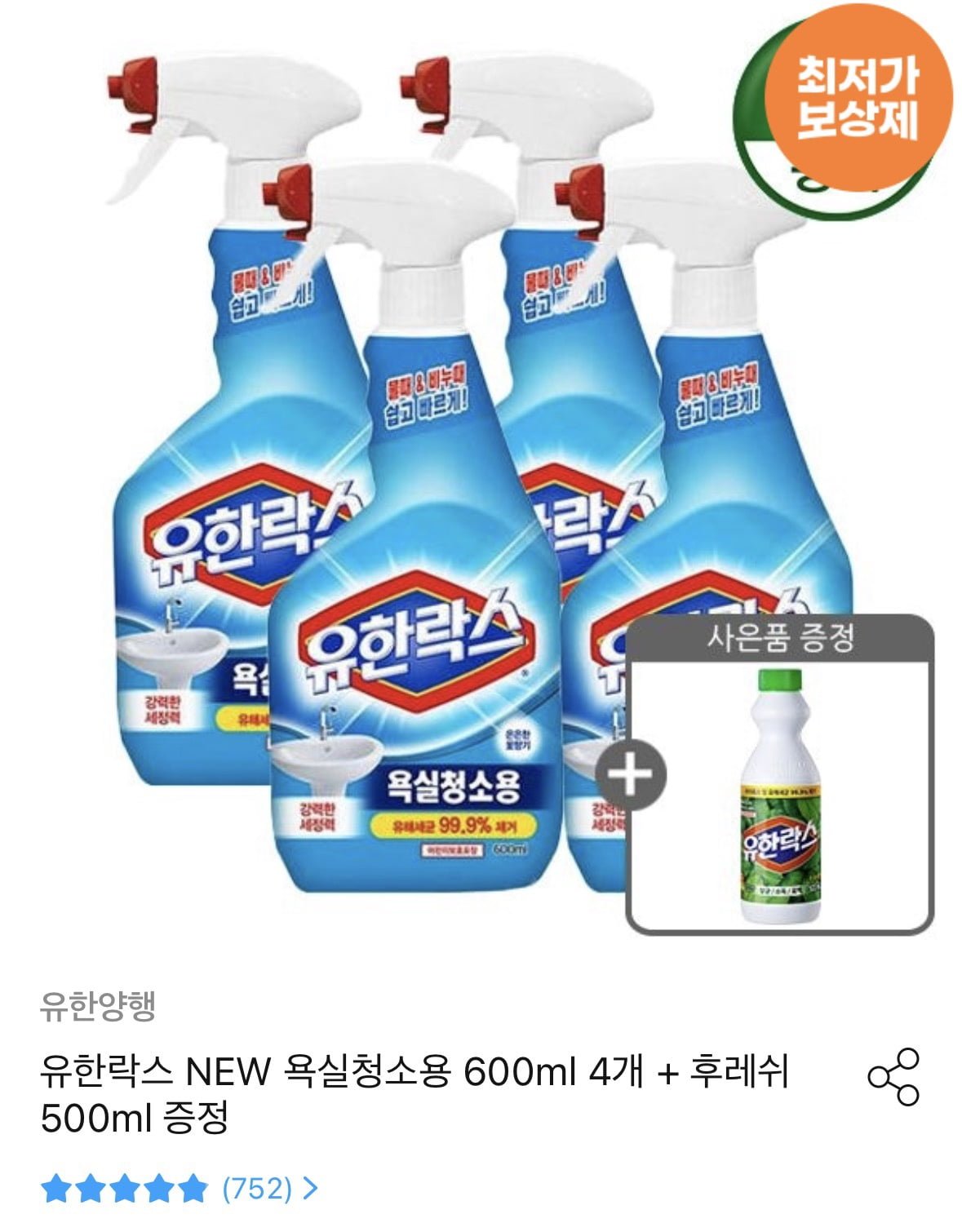Viewport: 962px width, 1232px height.
Task: Share this 유한락스 product
Action: click(x=893, y=1077)
